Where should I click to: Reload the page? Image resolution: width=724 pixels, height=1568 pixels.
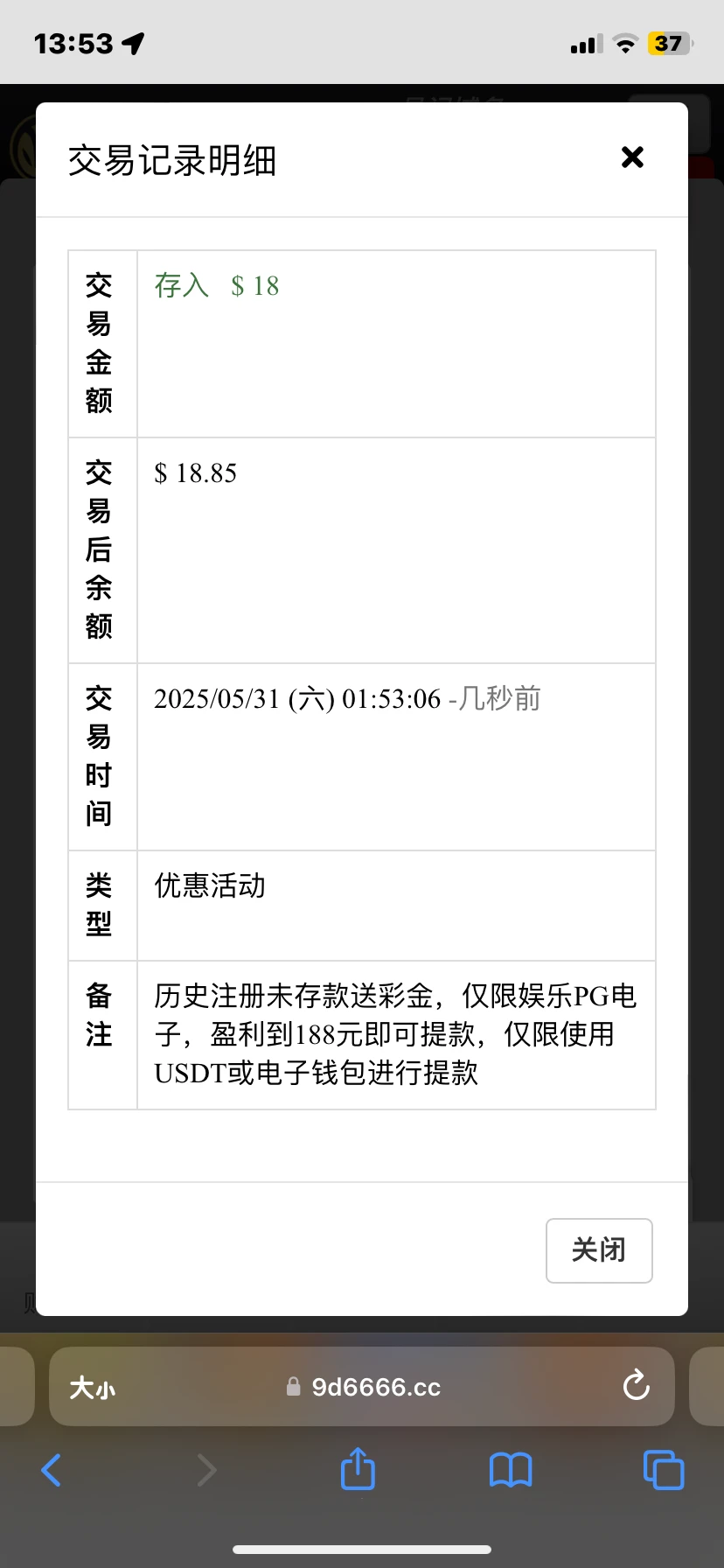coord(636,1386)
